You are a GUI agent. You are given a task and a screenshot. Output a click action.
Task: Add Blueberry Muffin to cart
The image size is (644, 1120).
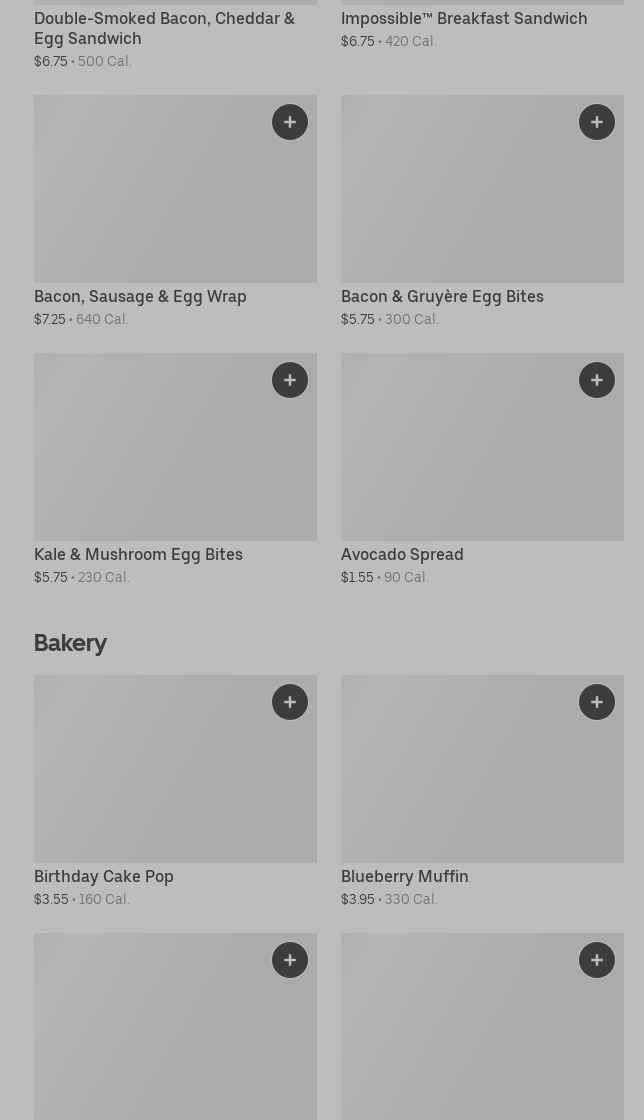click(597, 702)
